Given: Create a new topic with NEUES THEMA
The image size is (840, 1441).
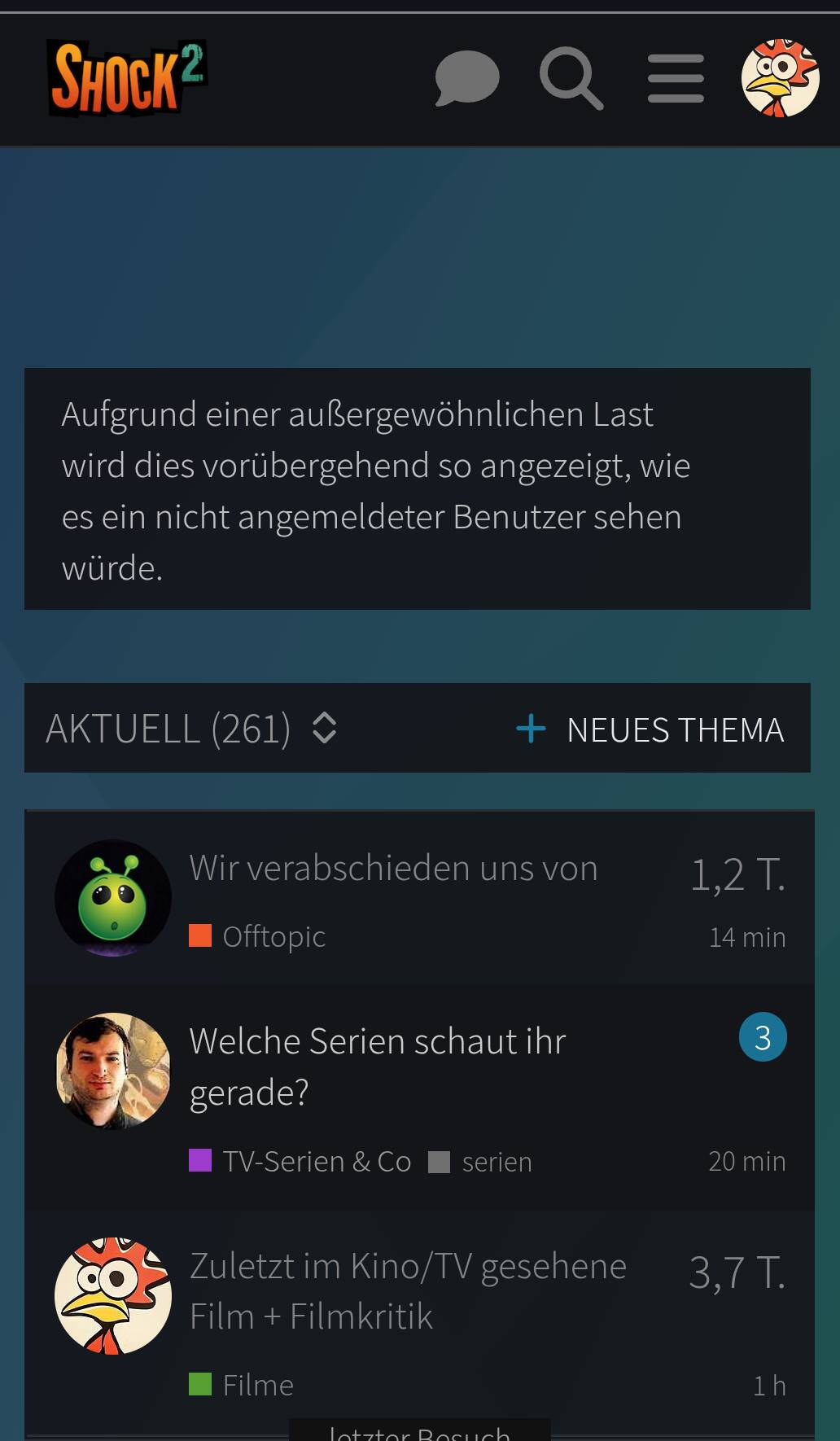Looking at the screenshot, I should point(650,729).
